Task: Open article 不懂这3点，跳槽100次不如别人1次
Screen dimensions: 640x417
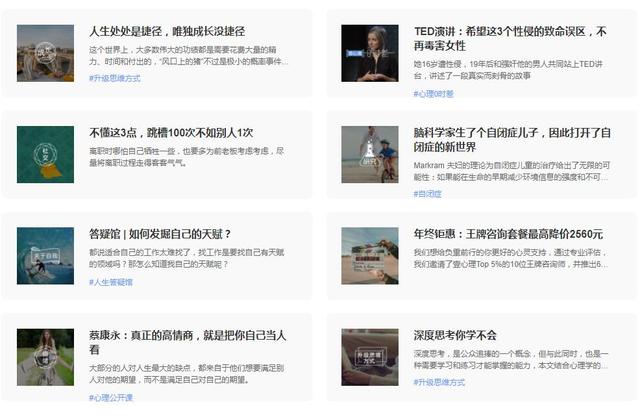Action: point(171,132)
